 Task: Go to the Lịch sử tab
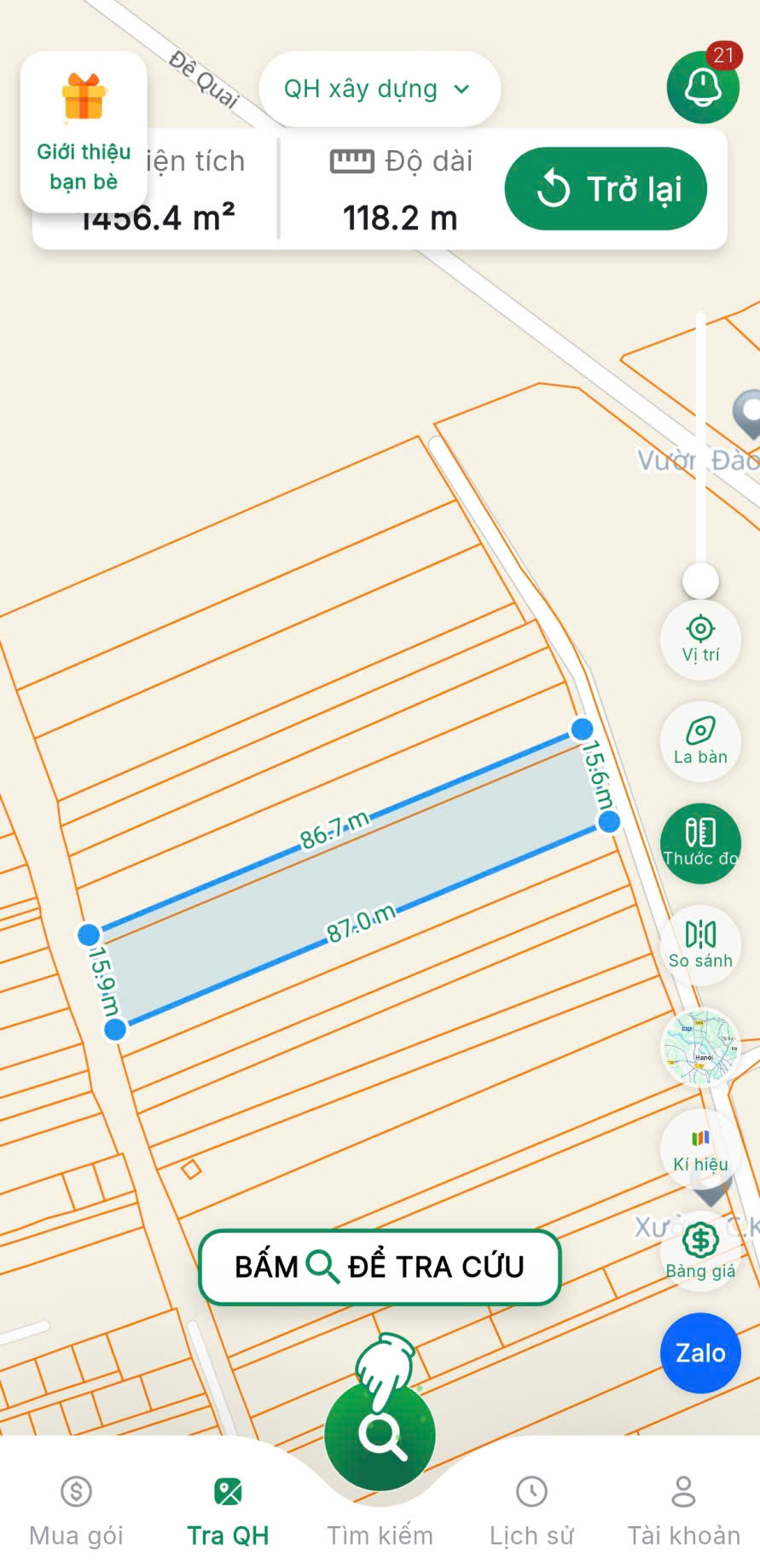click(x=531, y=1511)
